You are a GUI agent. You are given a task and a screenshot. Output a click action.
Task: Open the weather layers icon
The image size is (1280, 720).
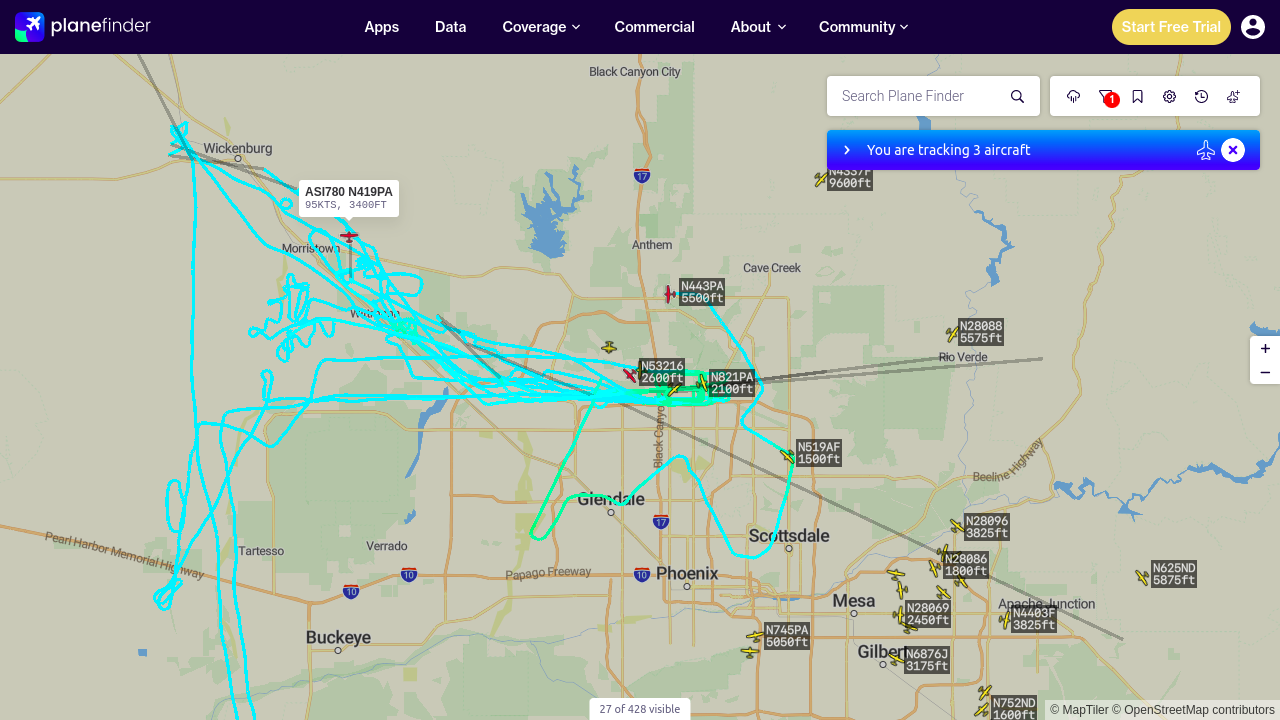click(x=1074, y=96)
